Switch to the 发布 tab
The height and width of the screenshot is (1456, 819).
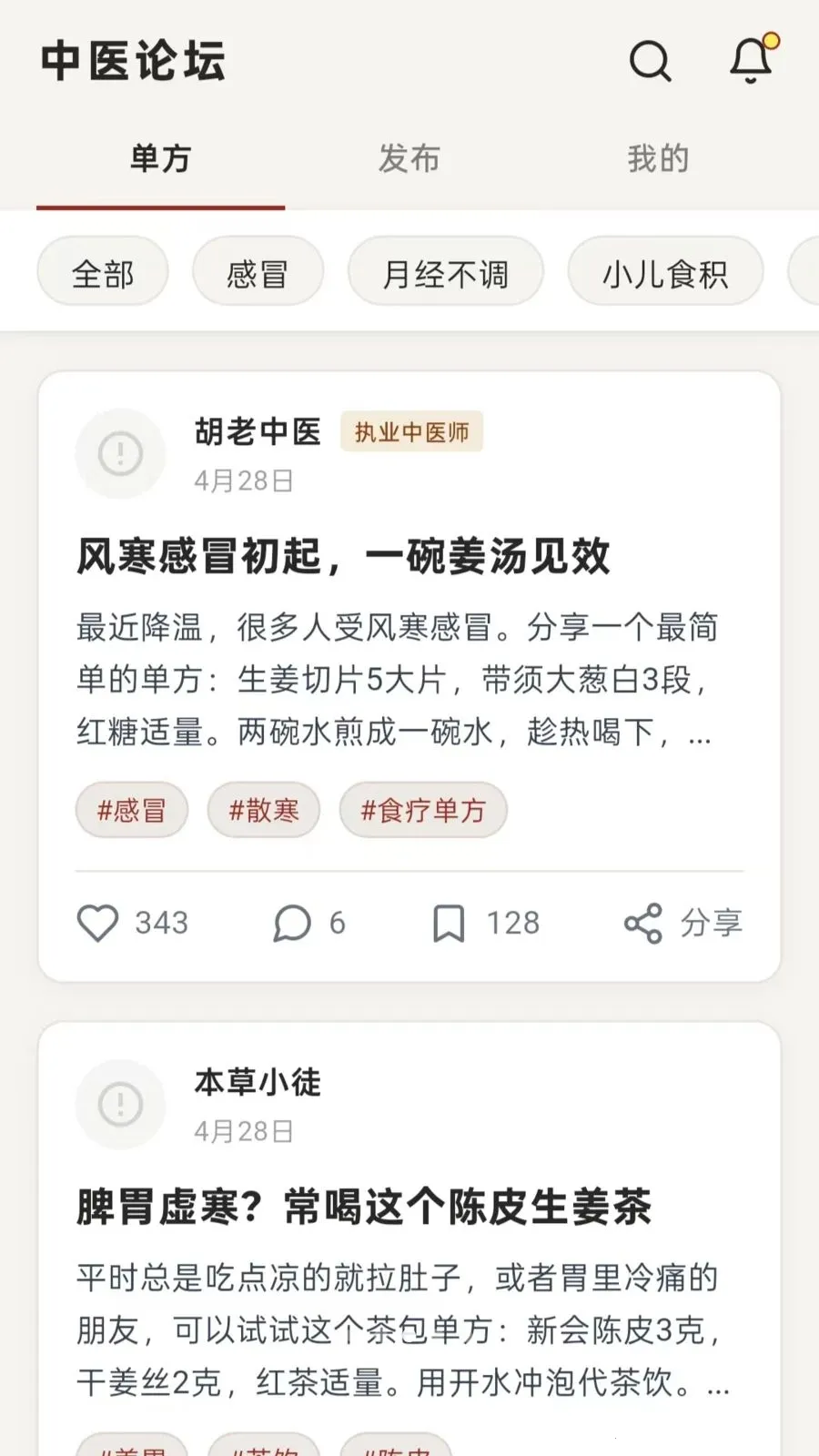coord(409,158)
